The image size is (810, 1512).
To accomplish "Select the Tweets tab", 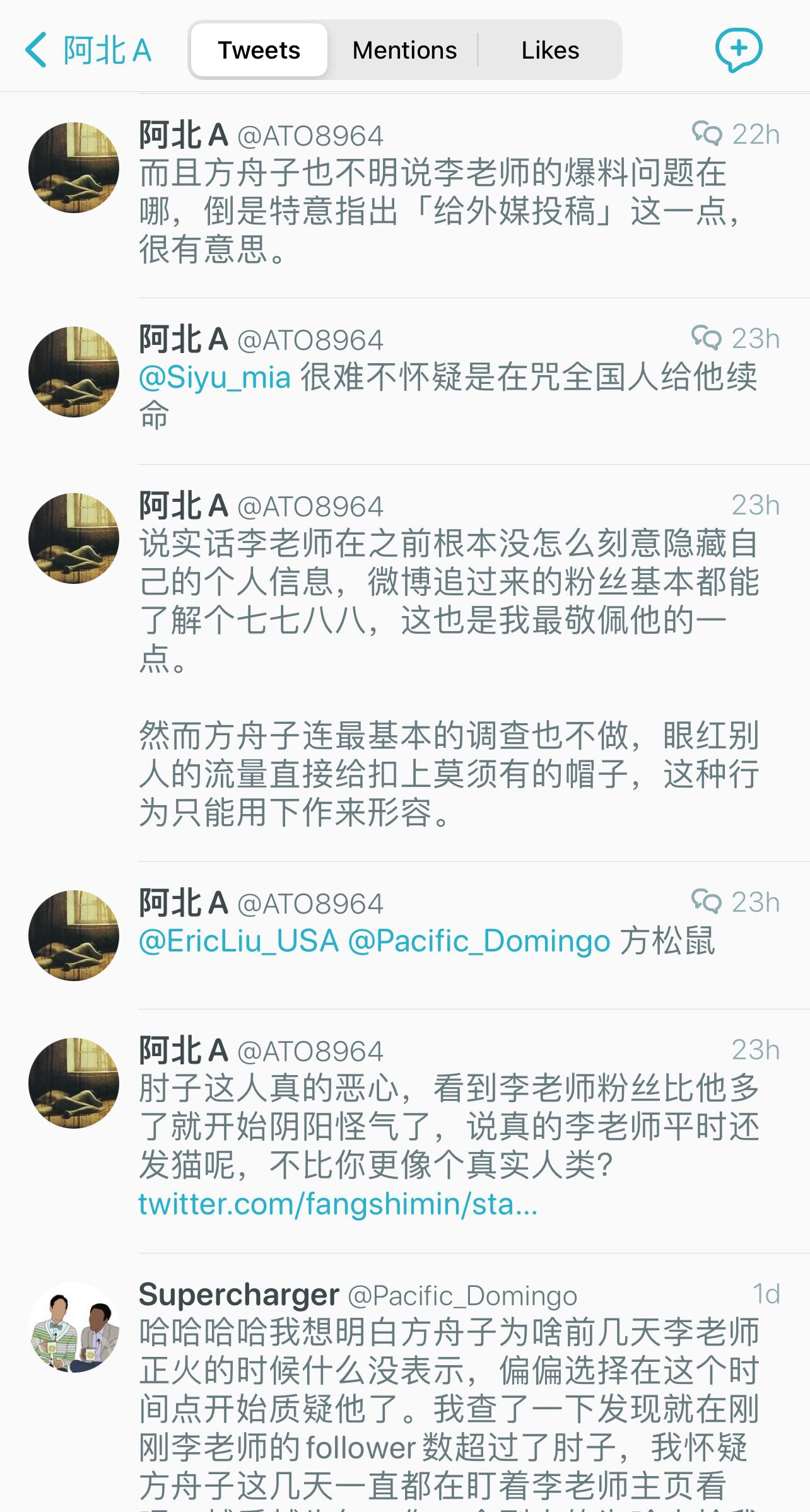I will (259, 50).
